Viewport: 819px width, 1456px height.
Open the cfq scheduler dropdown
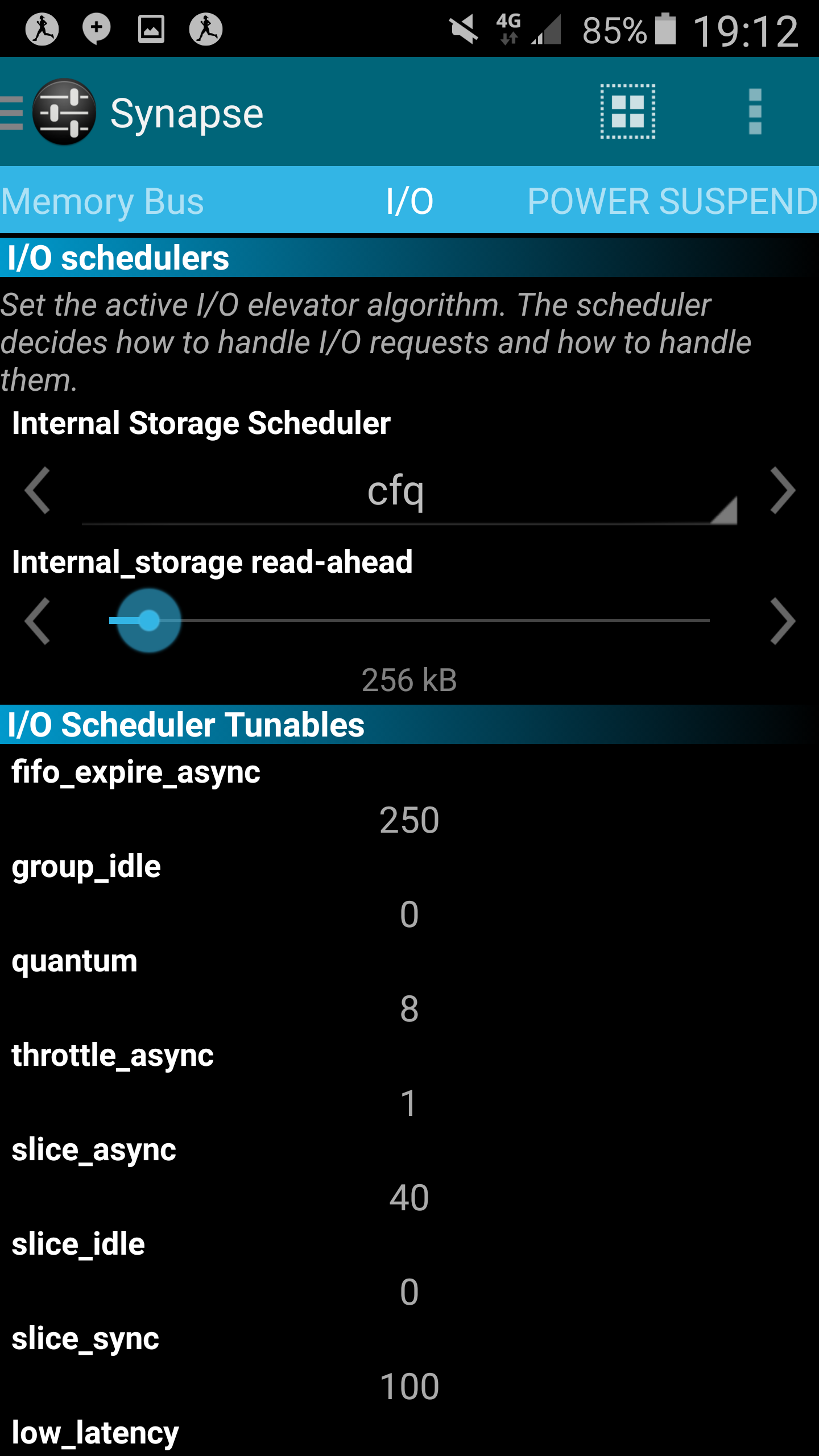point(409,491)
